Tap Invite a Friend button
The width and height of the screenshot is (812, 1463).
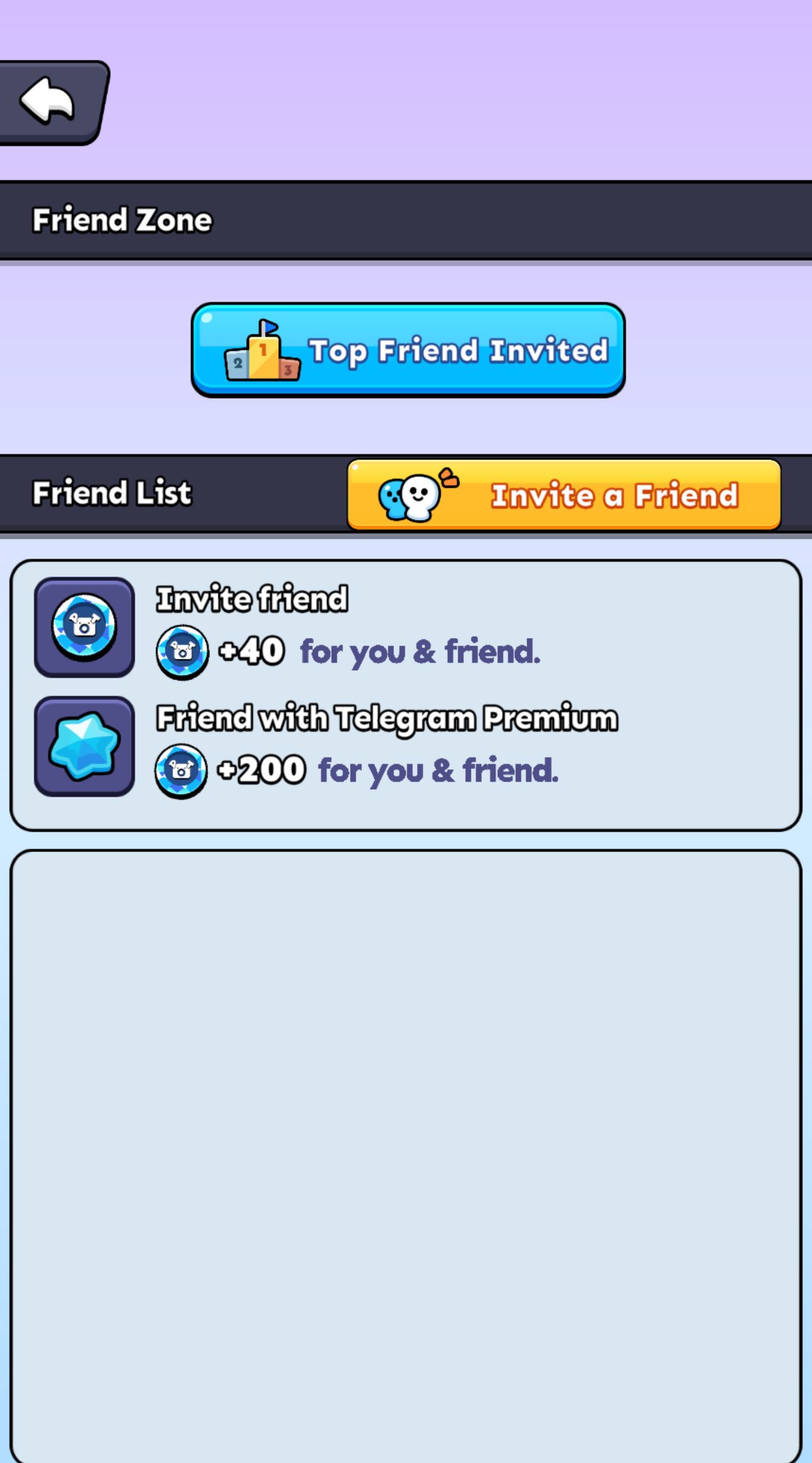pyautogui.click(x=564, y=495)
